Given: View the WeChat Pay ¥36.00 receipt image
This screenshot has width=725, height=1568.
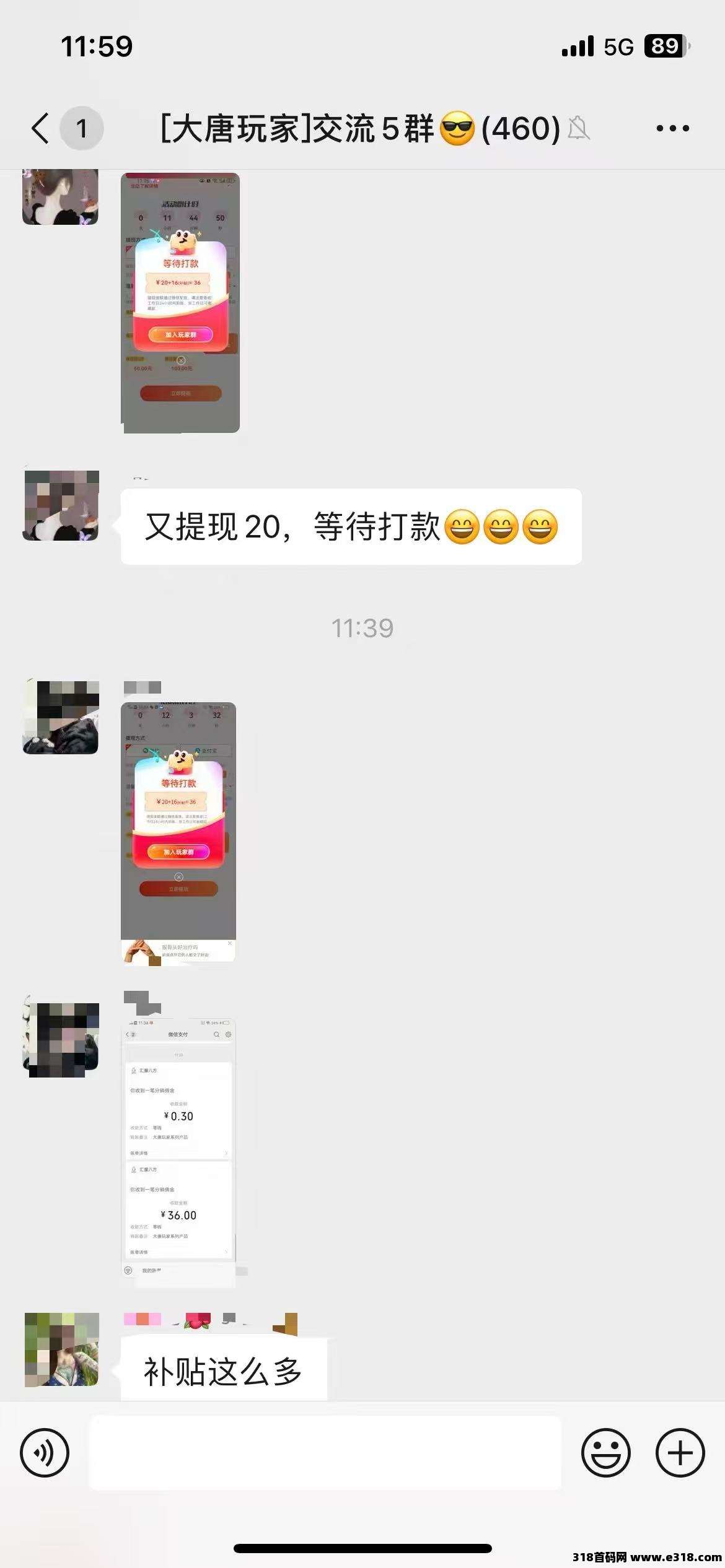Looking at the screenshot, I should (x=178, y=1152).
